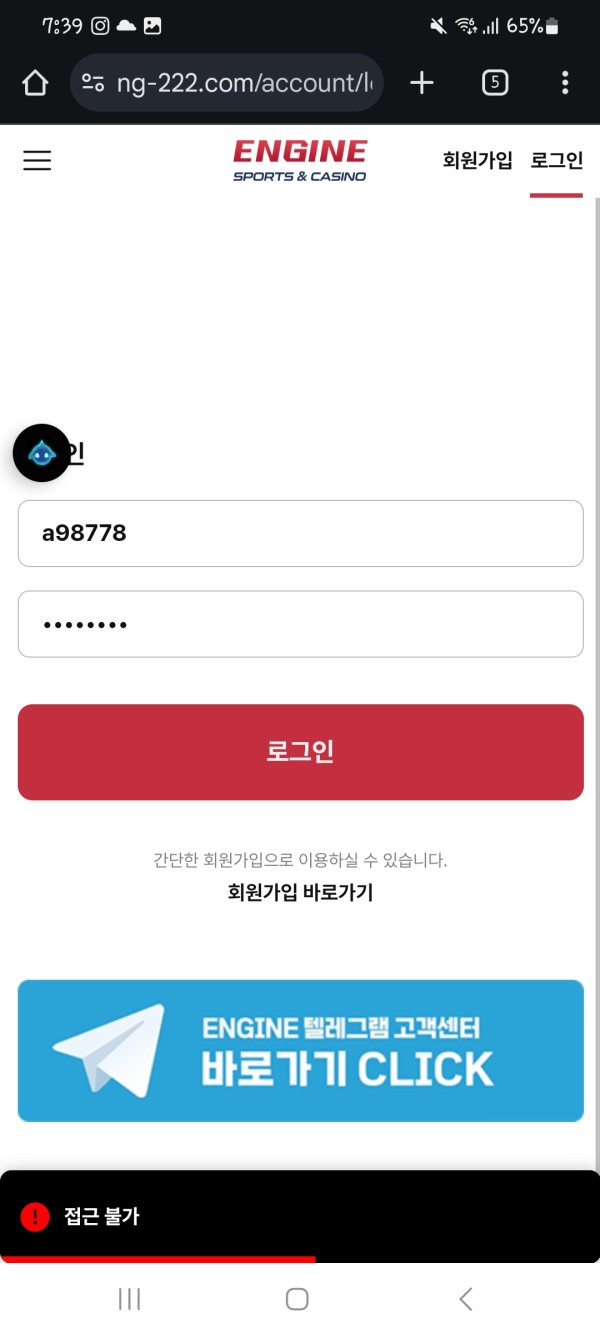600x1333 pixels.
Task: Open the browser overflow menu
Action: click(565, 83)
